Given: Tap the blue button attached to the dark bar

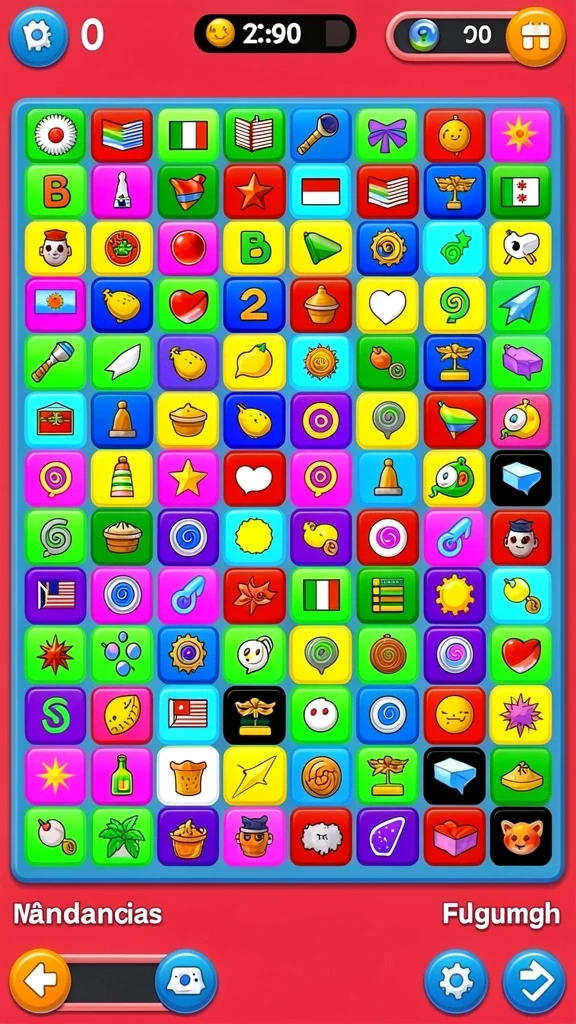Looking at the screenshot, I should pos(186,980).
